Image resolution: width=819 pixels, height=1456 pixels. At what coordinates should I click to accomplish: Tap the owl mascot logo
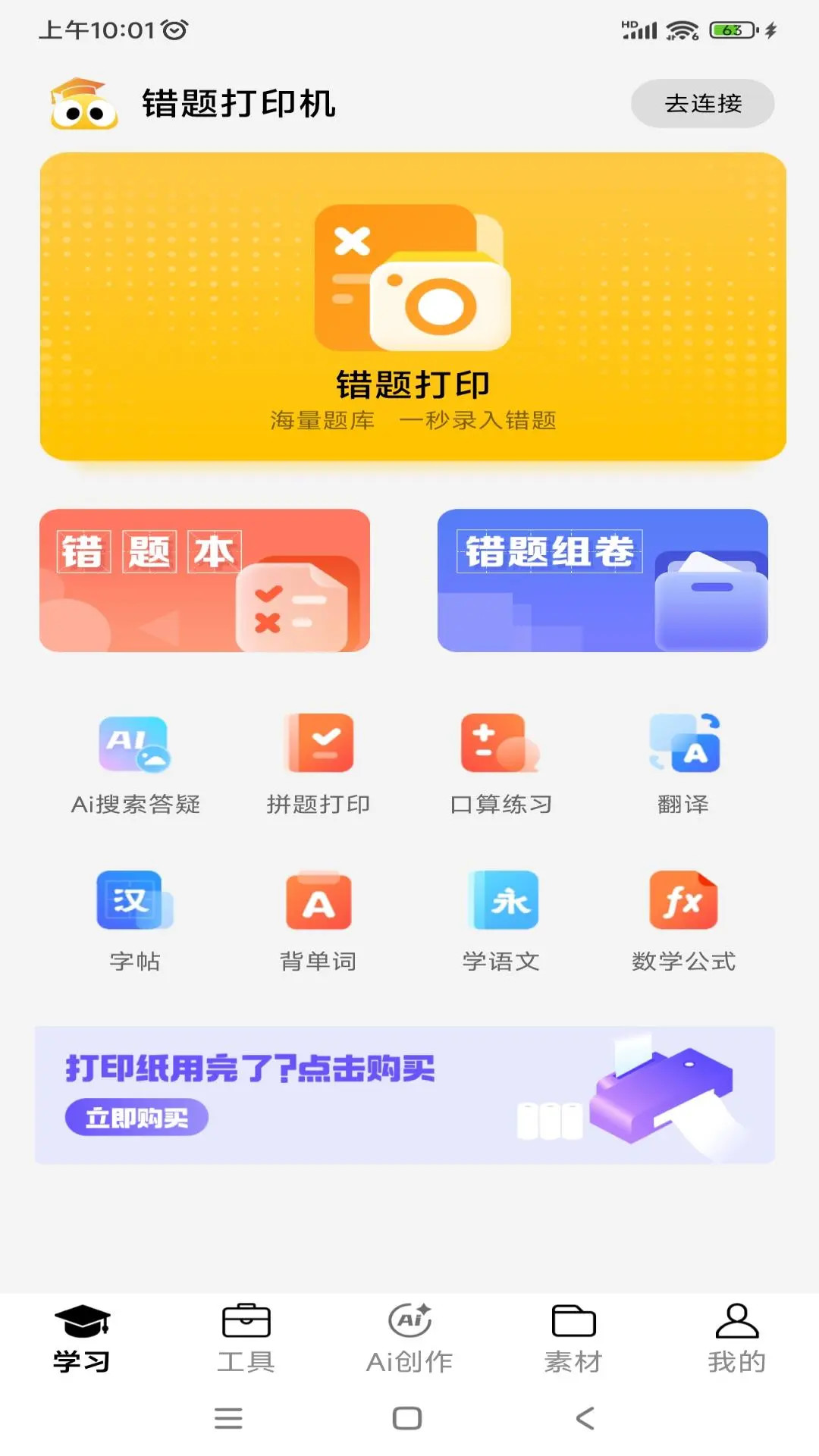coord(83,105)
